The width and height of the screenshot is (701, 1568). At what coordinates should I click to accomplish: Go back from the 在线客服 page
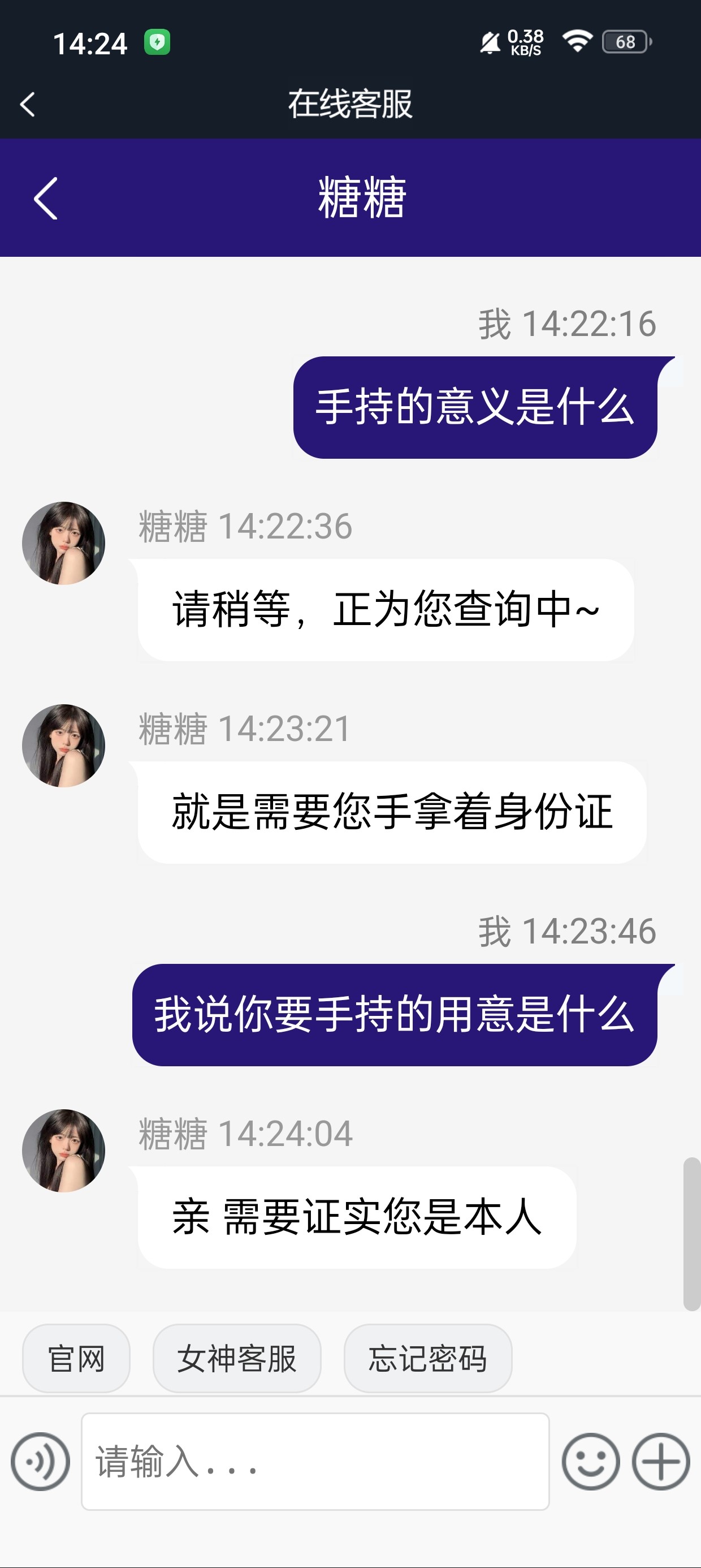coord(27,104)
